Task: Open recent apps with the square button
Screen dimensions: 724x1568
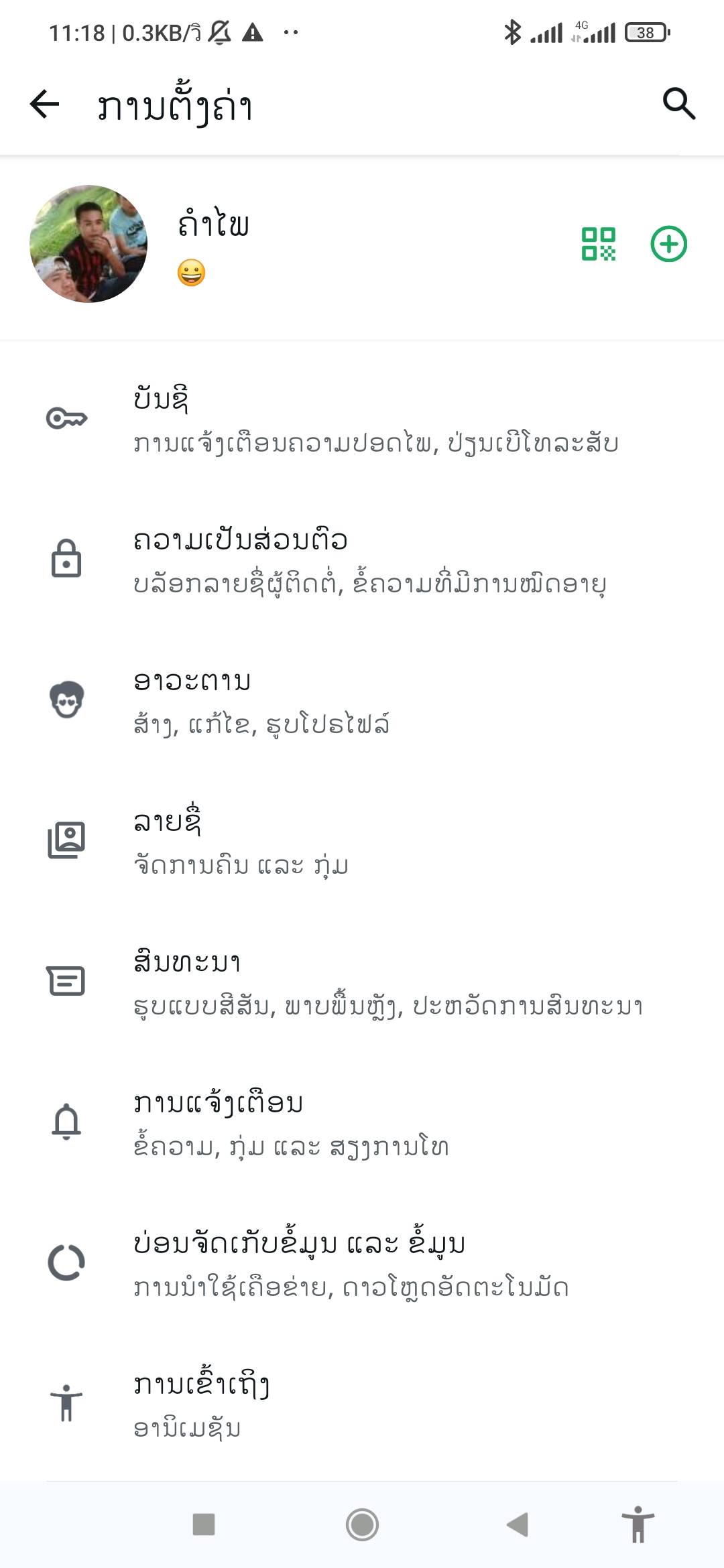Action: [204, 1524]
